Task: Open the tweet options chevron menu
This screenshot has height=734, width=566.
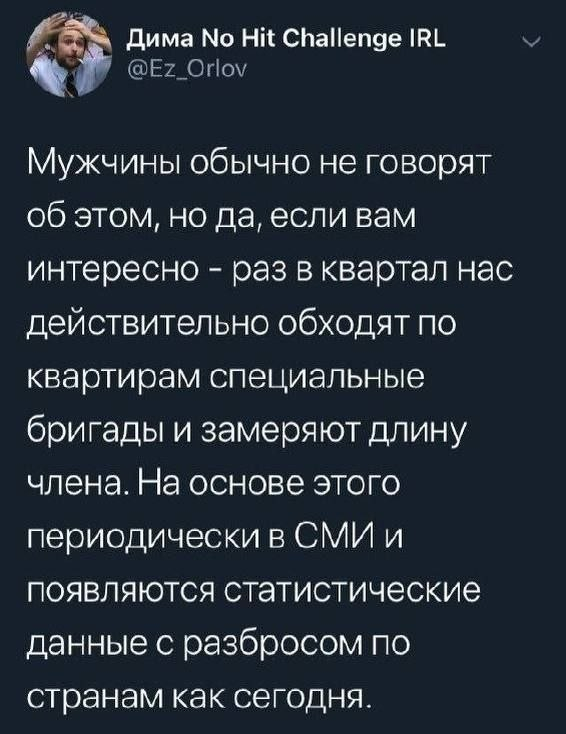Action: tap(532, 43)
